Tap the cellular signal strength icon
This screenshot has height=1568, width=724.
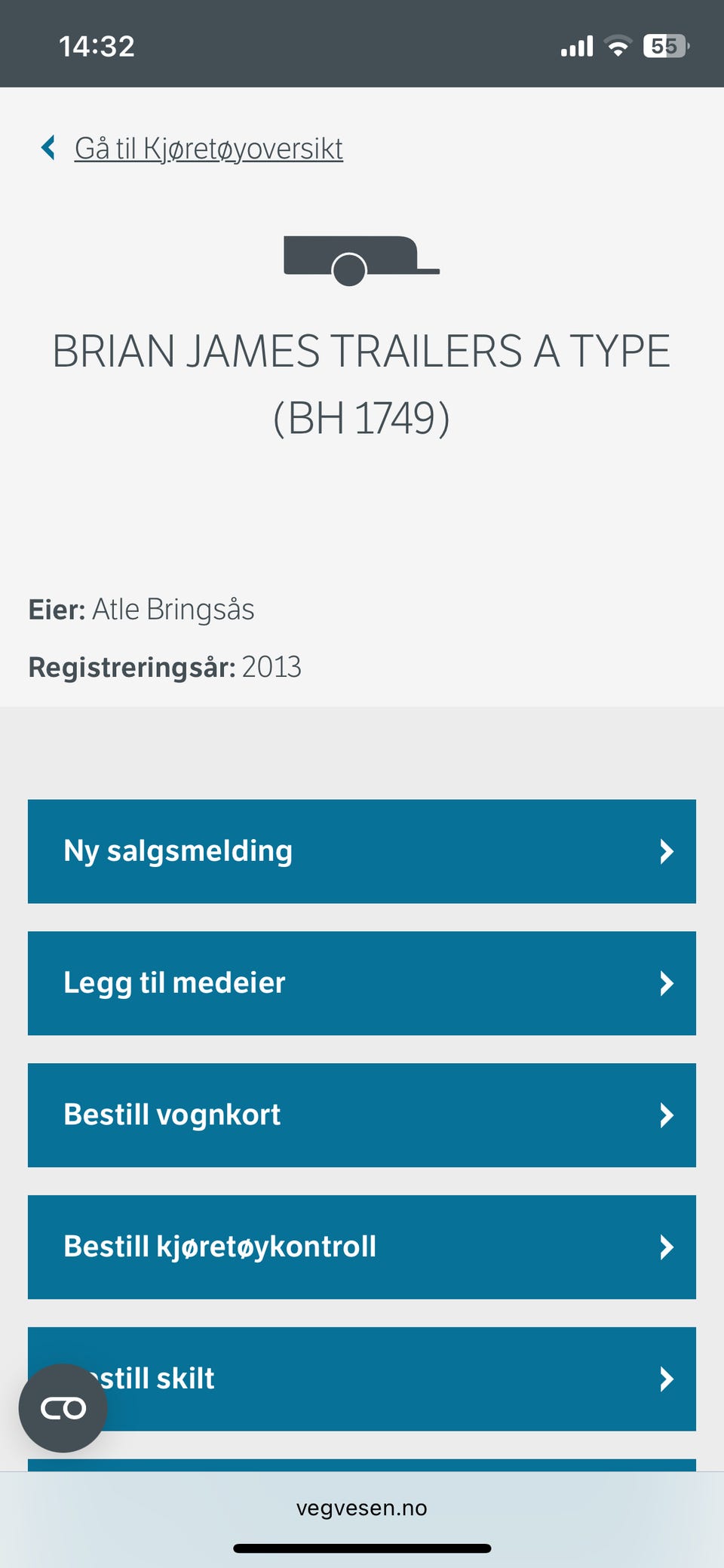575,45
